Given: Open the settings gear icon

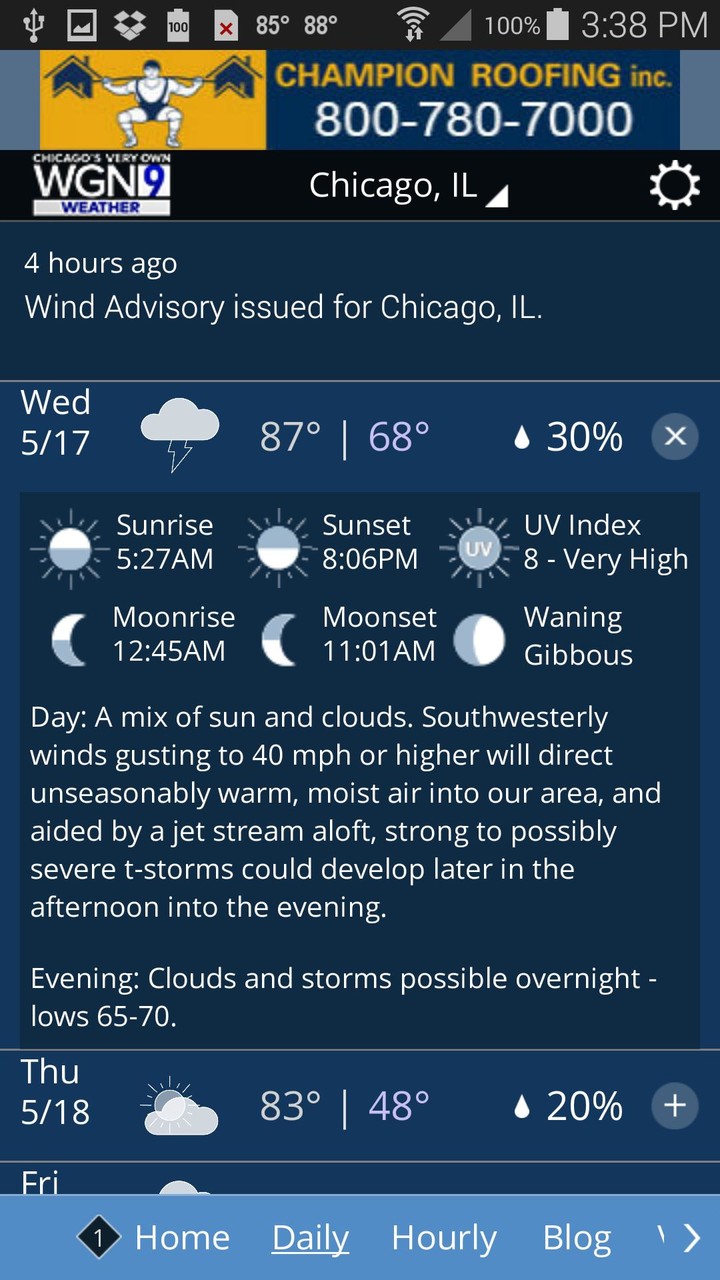Looking at the screenshot, I should click(675, 184).
